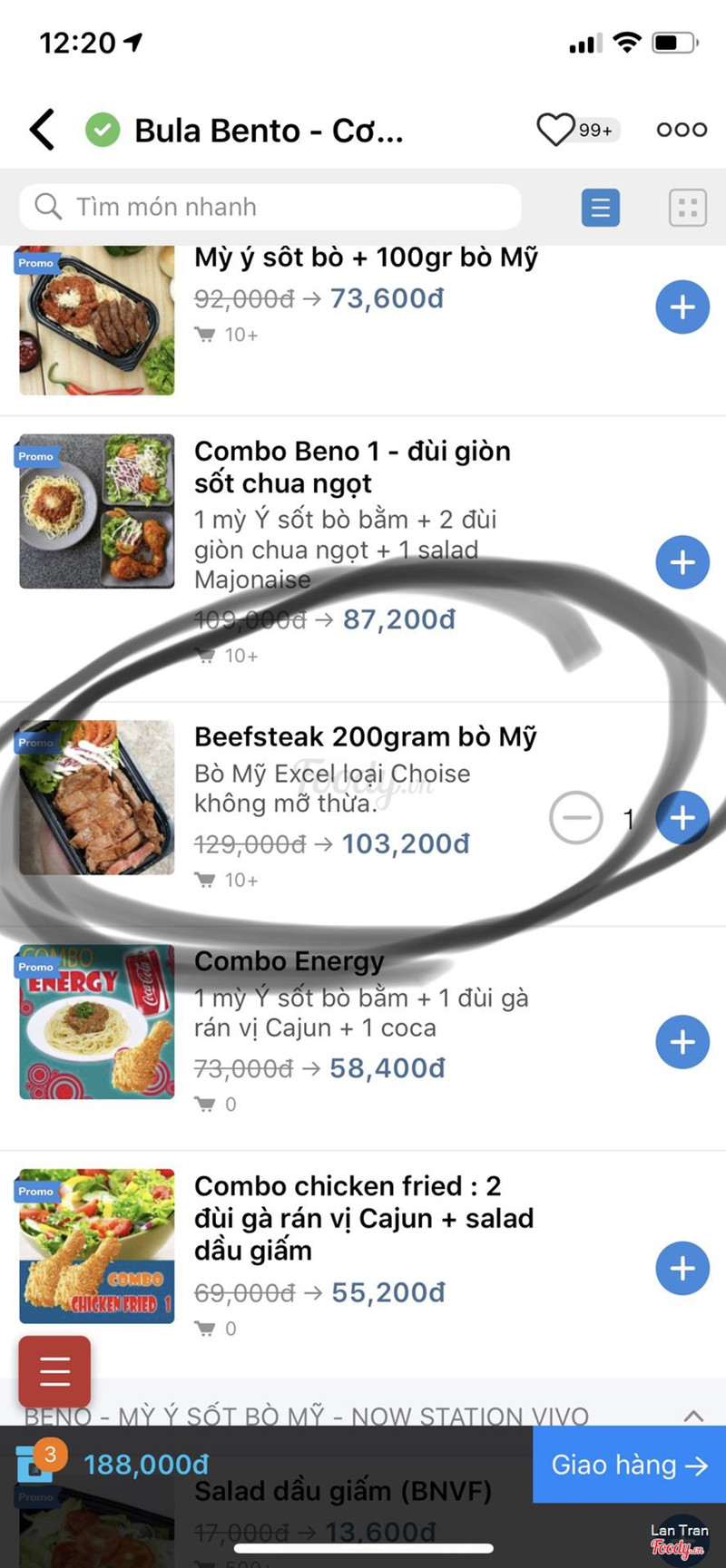The height and width of the screenshot is (1568, 726).
Task: Favorite this restaurant with the heart icon
Action: (555, 130)
